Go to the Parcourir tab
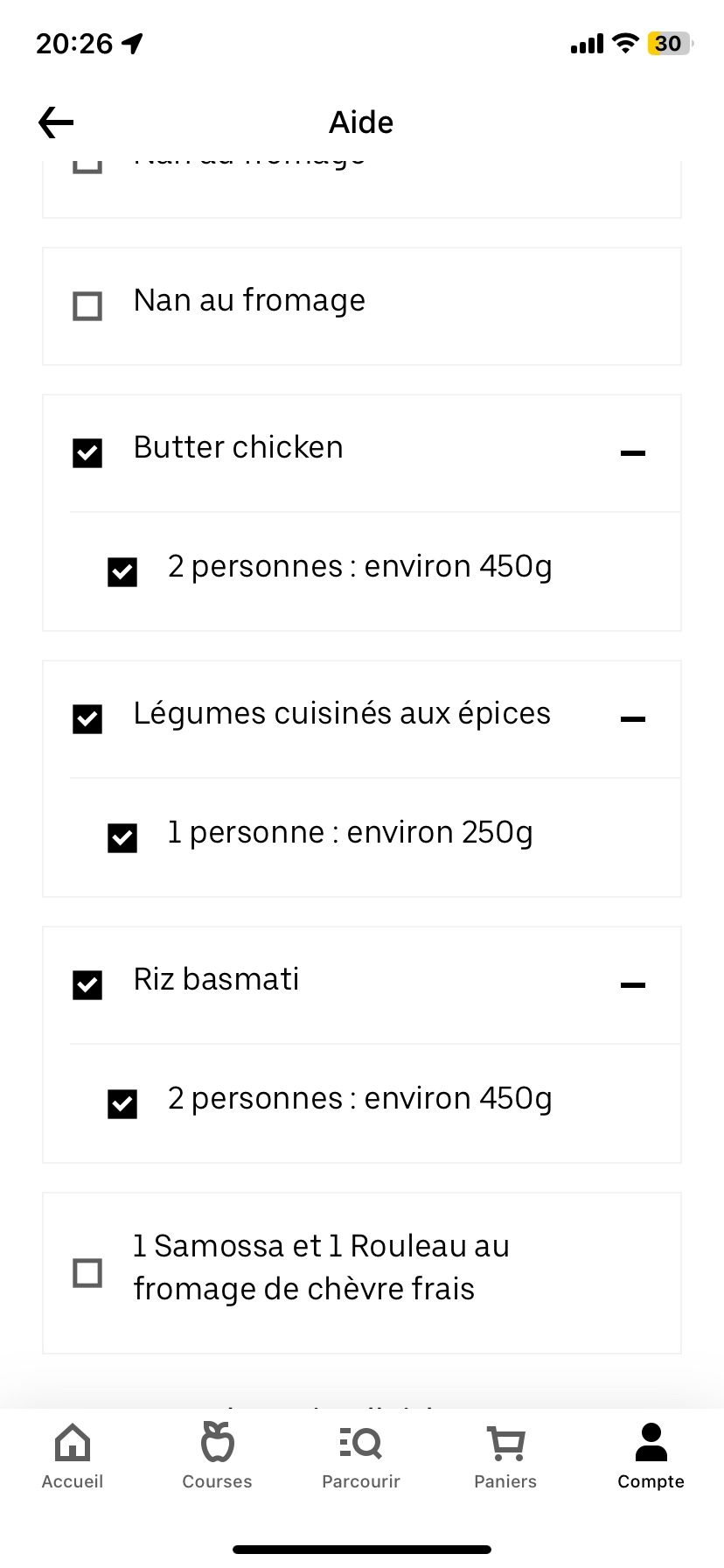 point(361,1457)
